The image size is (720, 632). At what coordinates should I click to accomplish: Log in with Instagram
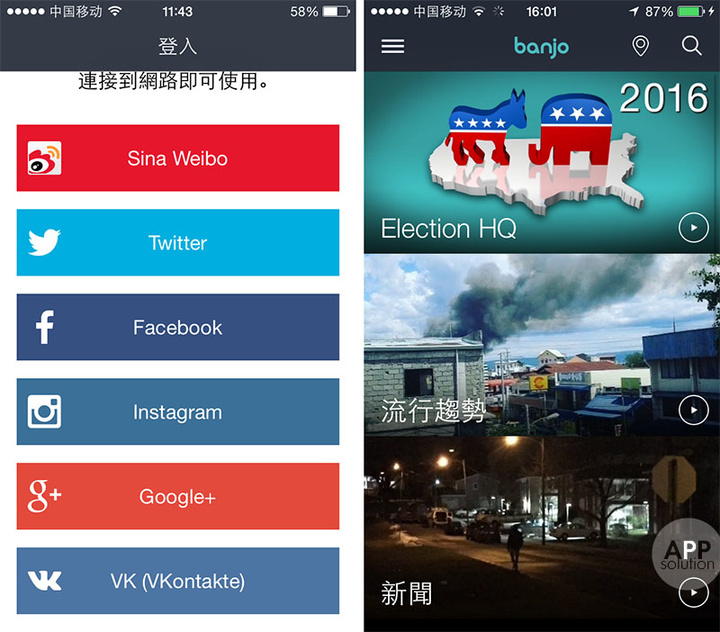[178, 412]
